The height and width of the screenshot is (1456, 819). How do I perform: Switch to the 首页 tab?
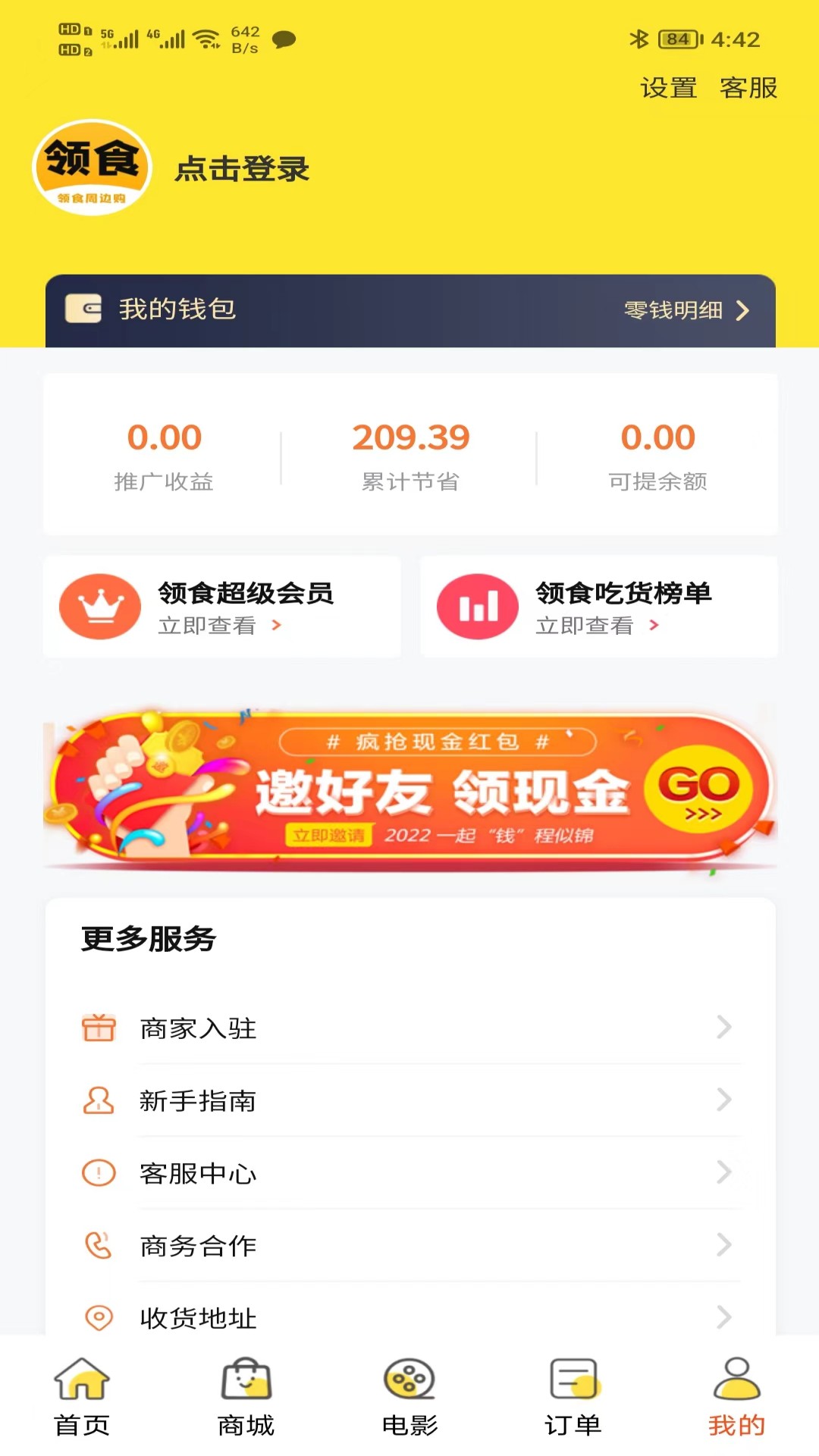pos(82,1397)
